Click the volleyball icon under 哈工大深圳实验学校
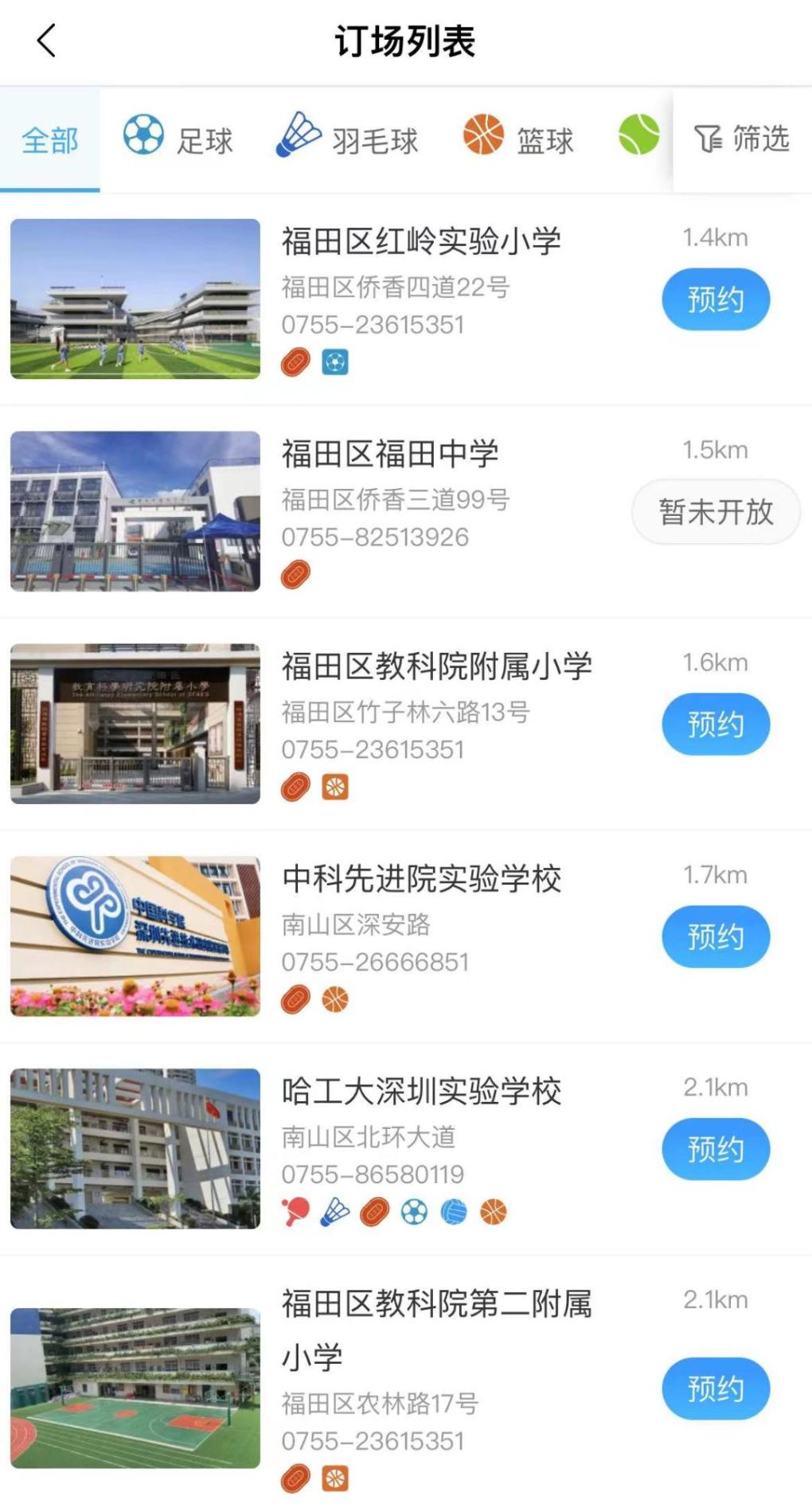Screen dimensions: 812x1512 click(454, 1212)
